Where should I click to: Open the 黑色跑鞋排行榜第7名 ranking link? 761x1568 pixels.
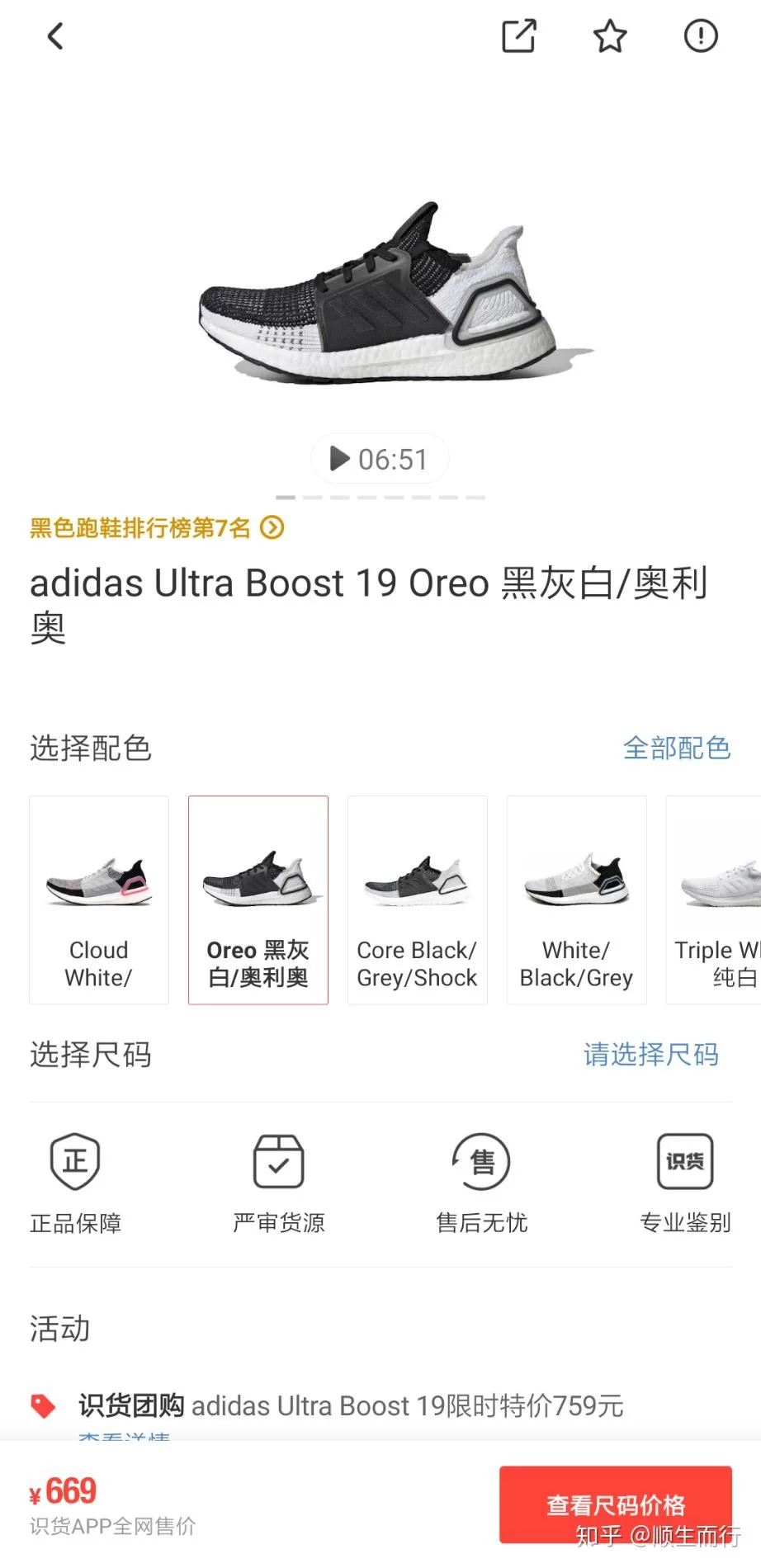157,528
